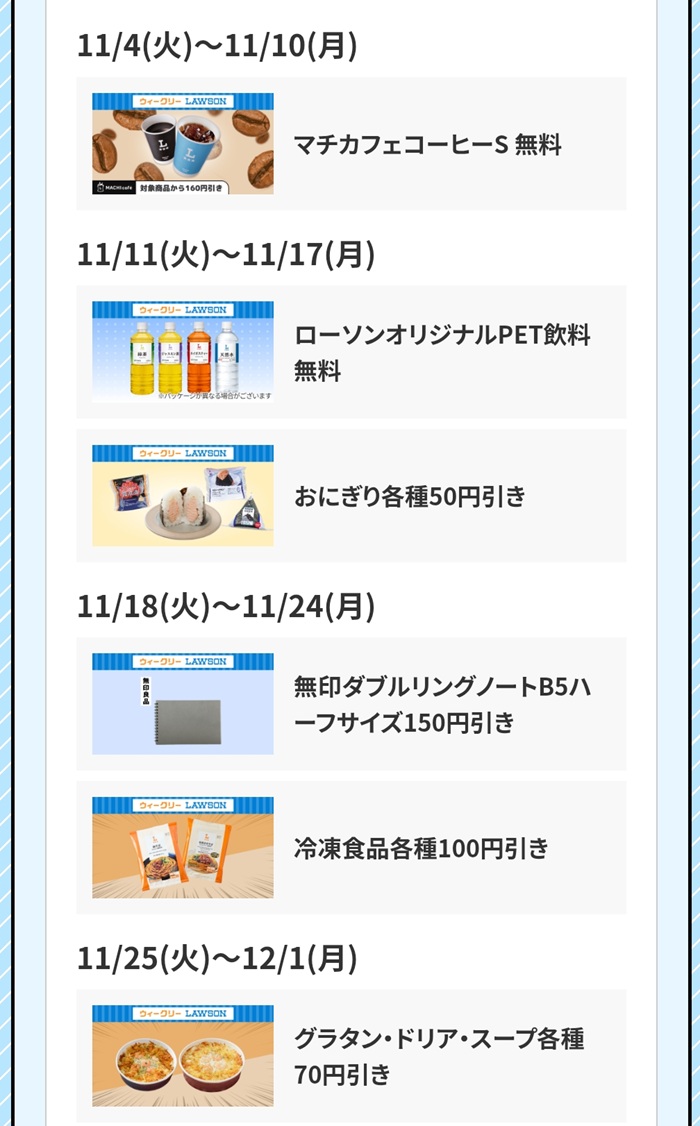
Task: Open the 無印ダブルリングノートB5 150円引き card
Action: coord(351,704)
